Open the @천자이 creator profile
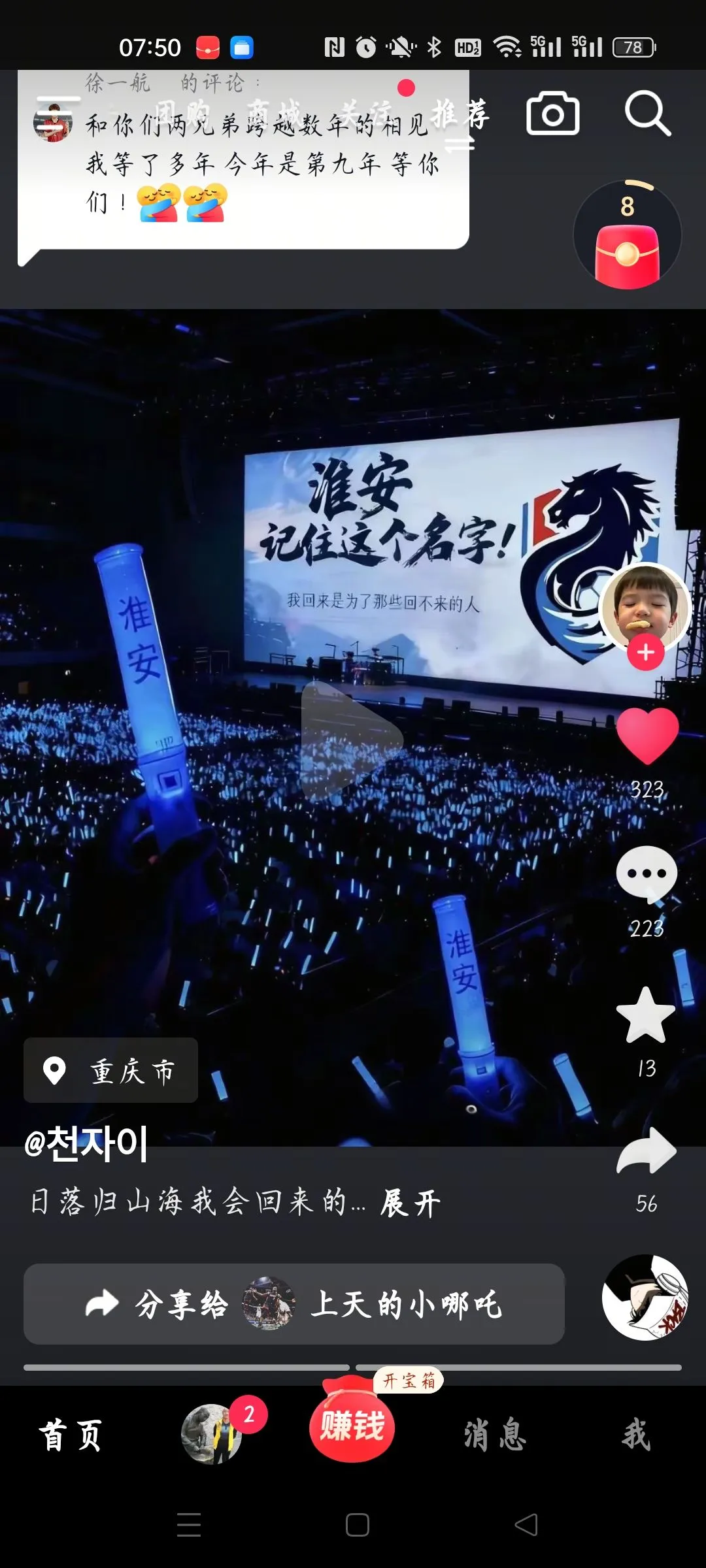This screenshot has height=1568, width=706. pyautogui.click(x=86, y=1144)
